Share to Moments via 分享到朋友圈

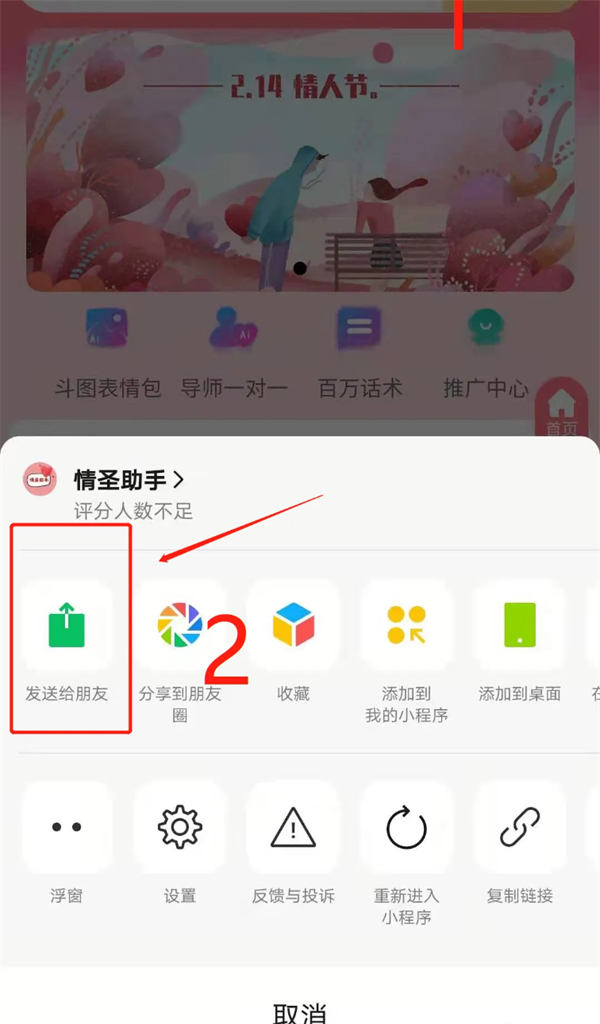[x=180, y=627]
